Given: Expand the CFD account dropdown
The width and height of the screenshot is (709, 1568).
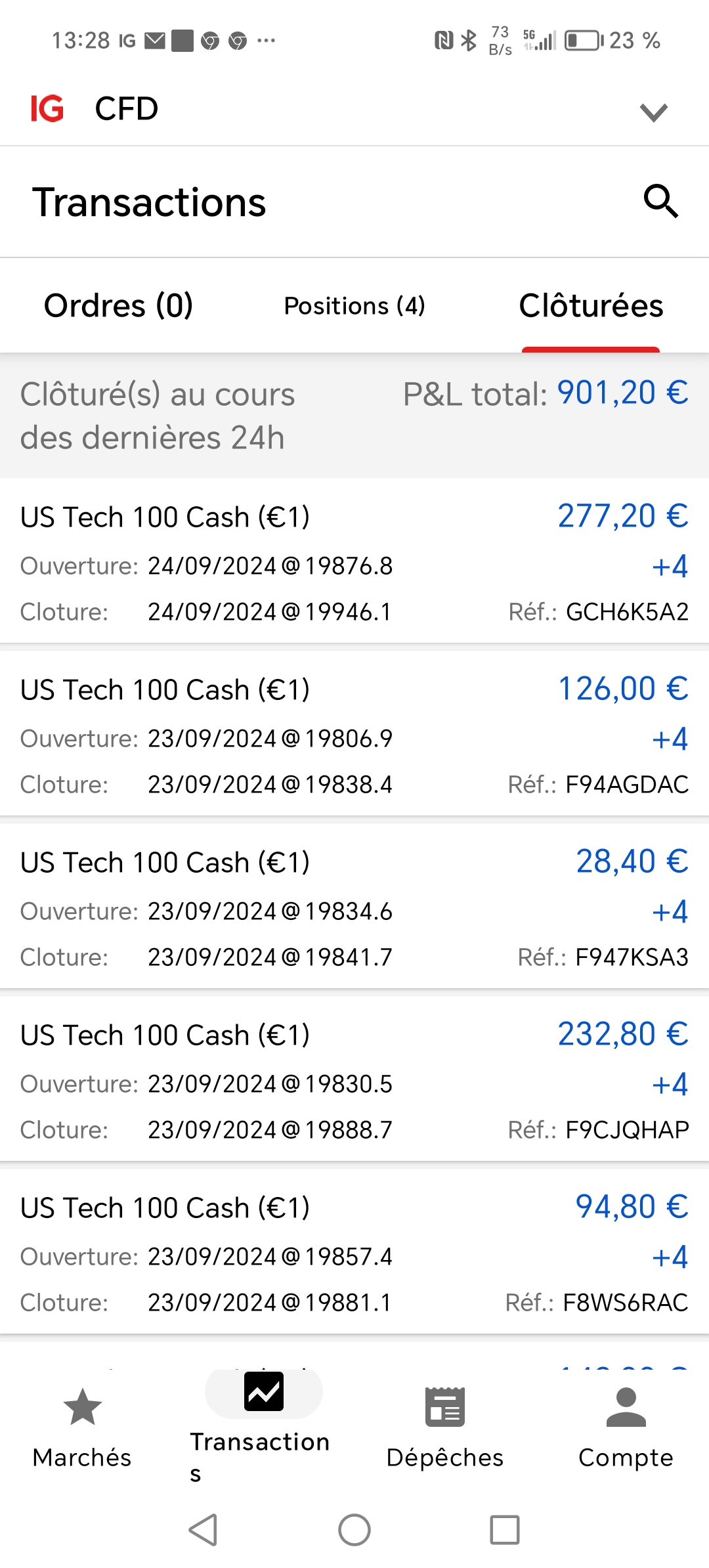Looking at the screenshot, I should (653, 112).
